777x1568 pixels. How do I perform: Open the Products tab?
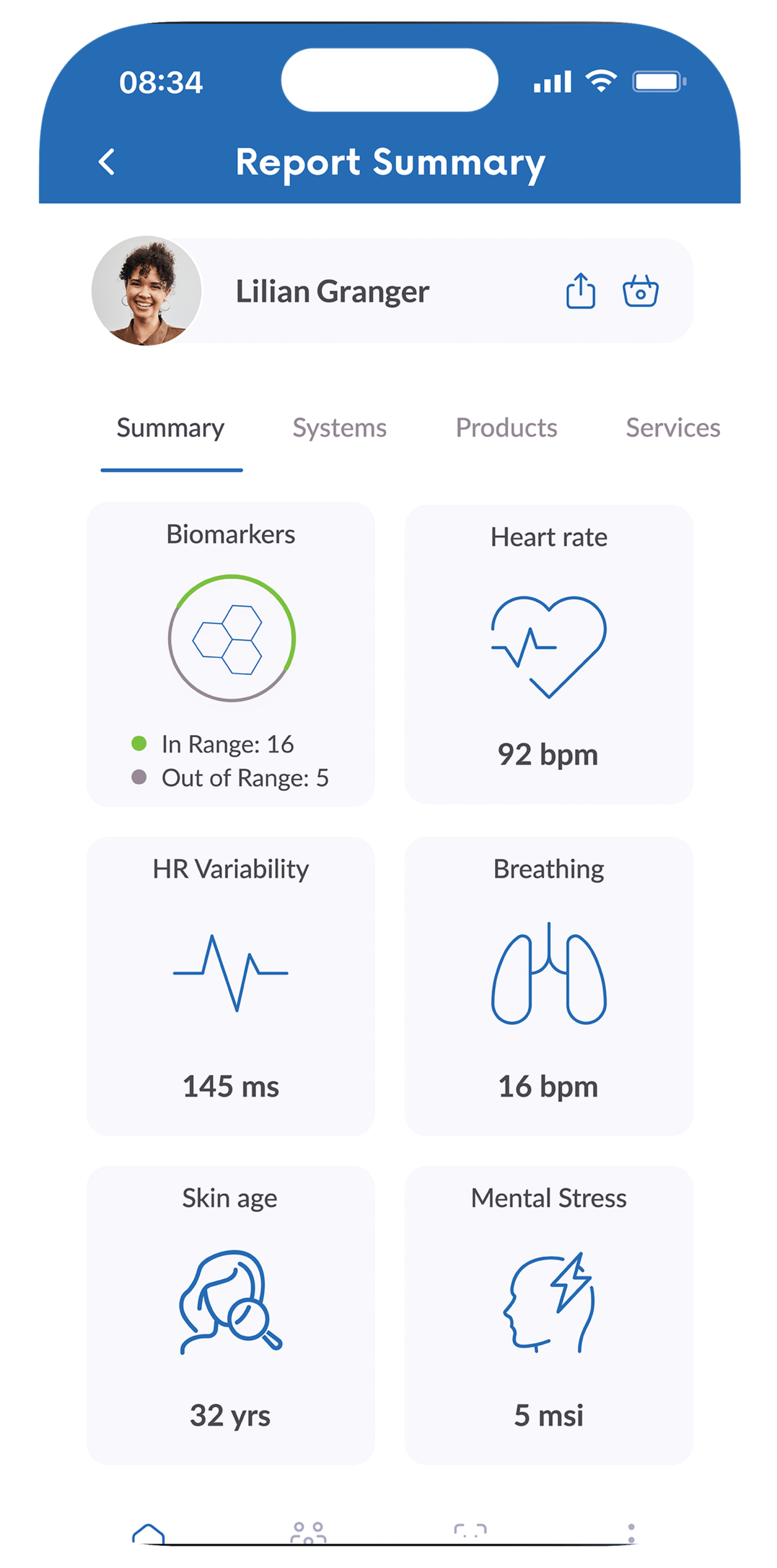[x=506, y=428]
